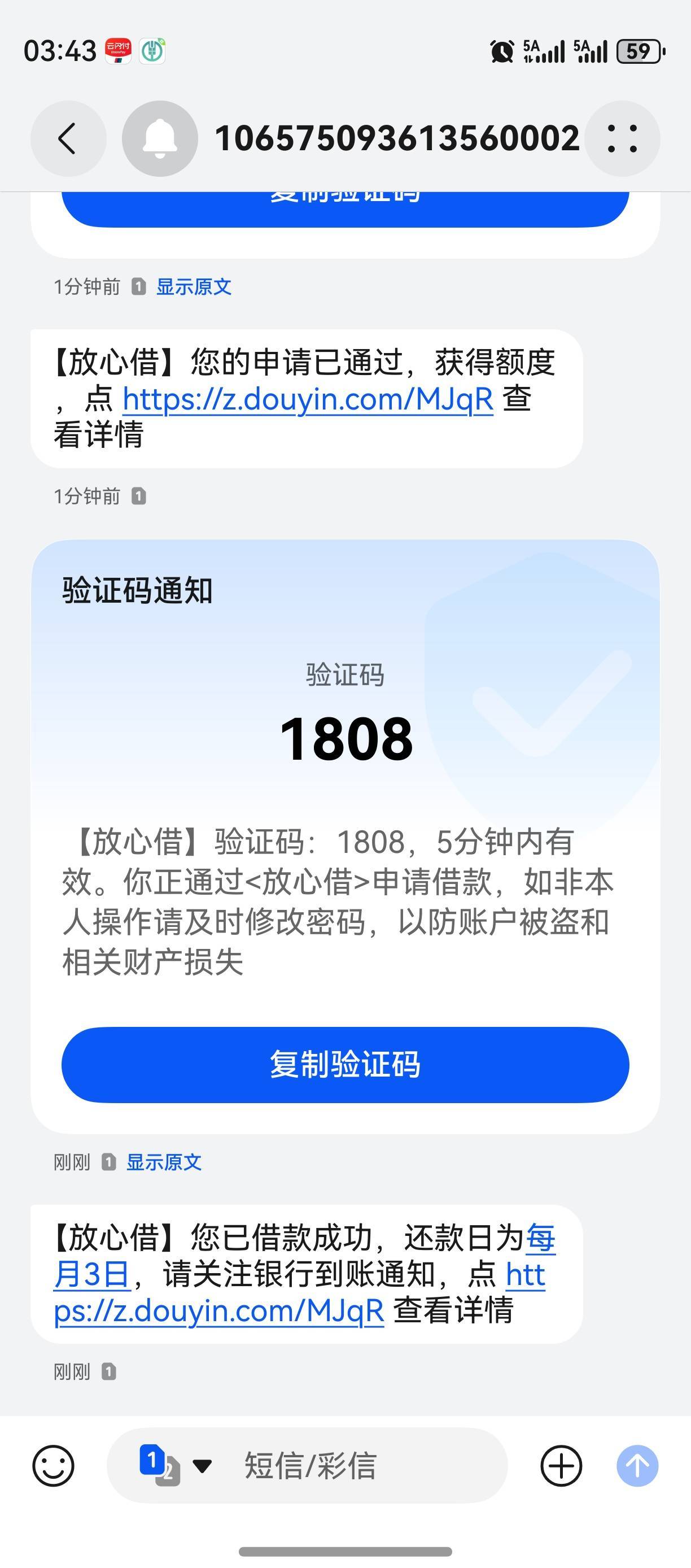
Task: Show original text of the earlier code card
Action: pos(194,287)
